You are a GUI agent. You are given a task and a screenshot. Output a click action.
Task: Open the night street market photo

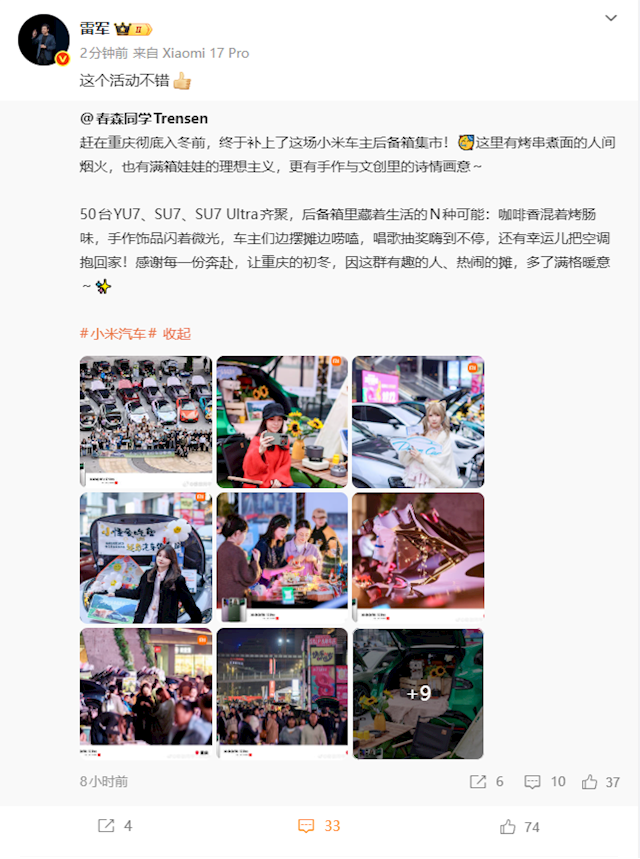(282, 693)
